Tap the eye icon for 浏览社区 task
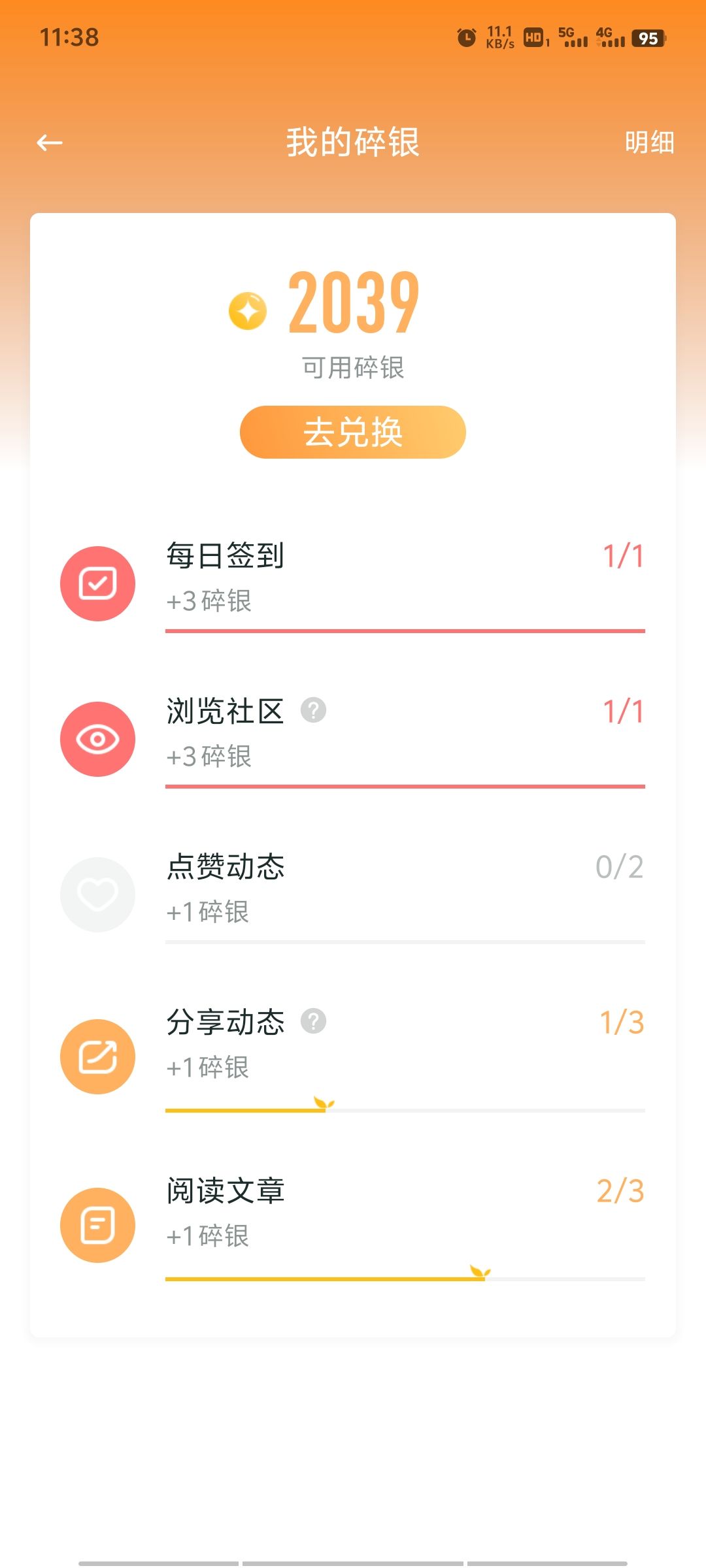 [x=97, y=739]
